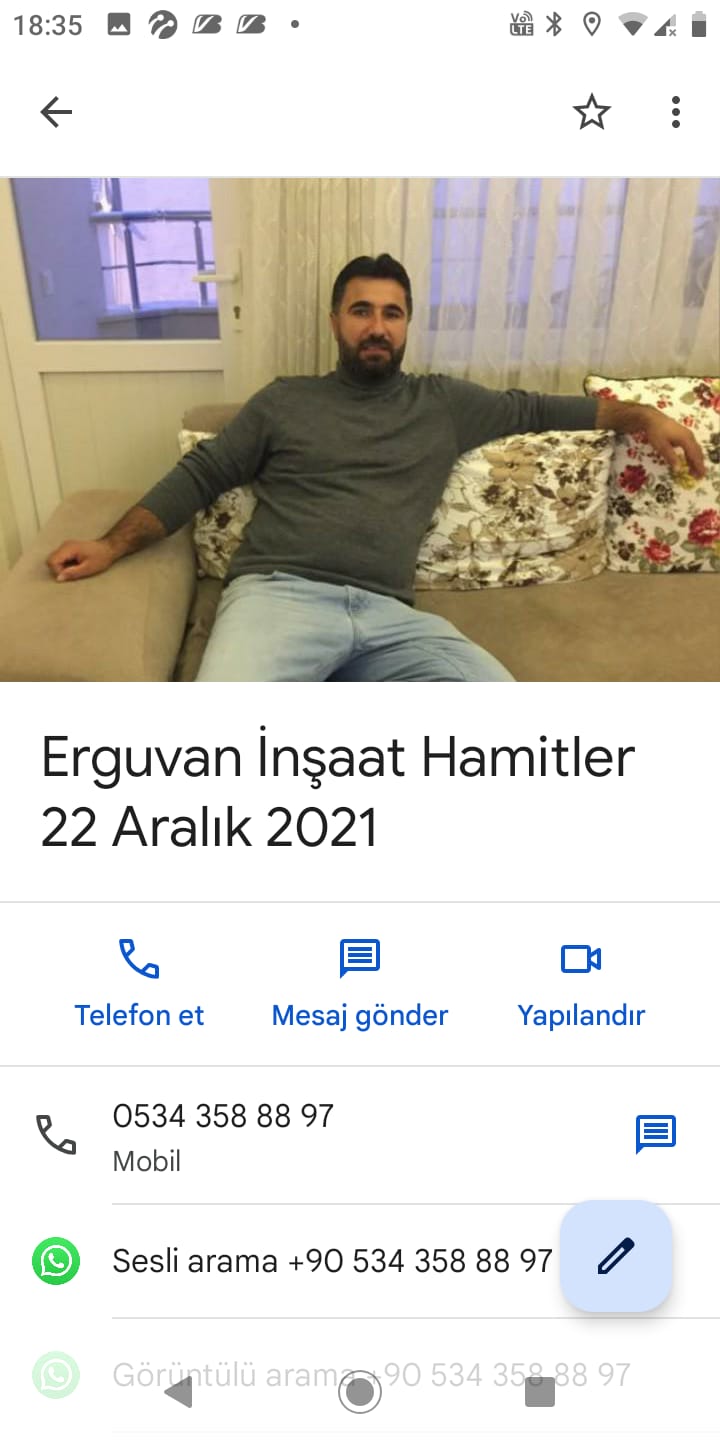Edit the contact with the pencil button
The image size is (720, 1440).
pos(616,1256)
